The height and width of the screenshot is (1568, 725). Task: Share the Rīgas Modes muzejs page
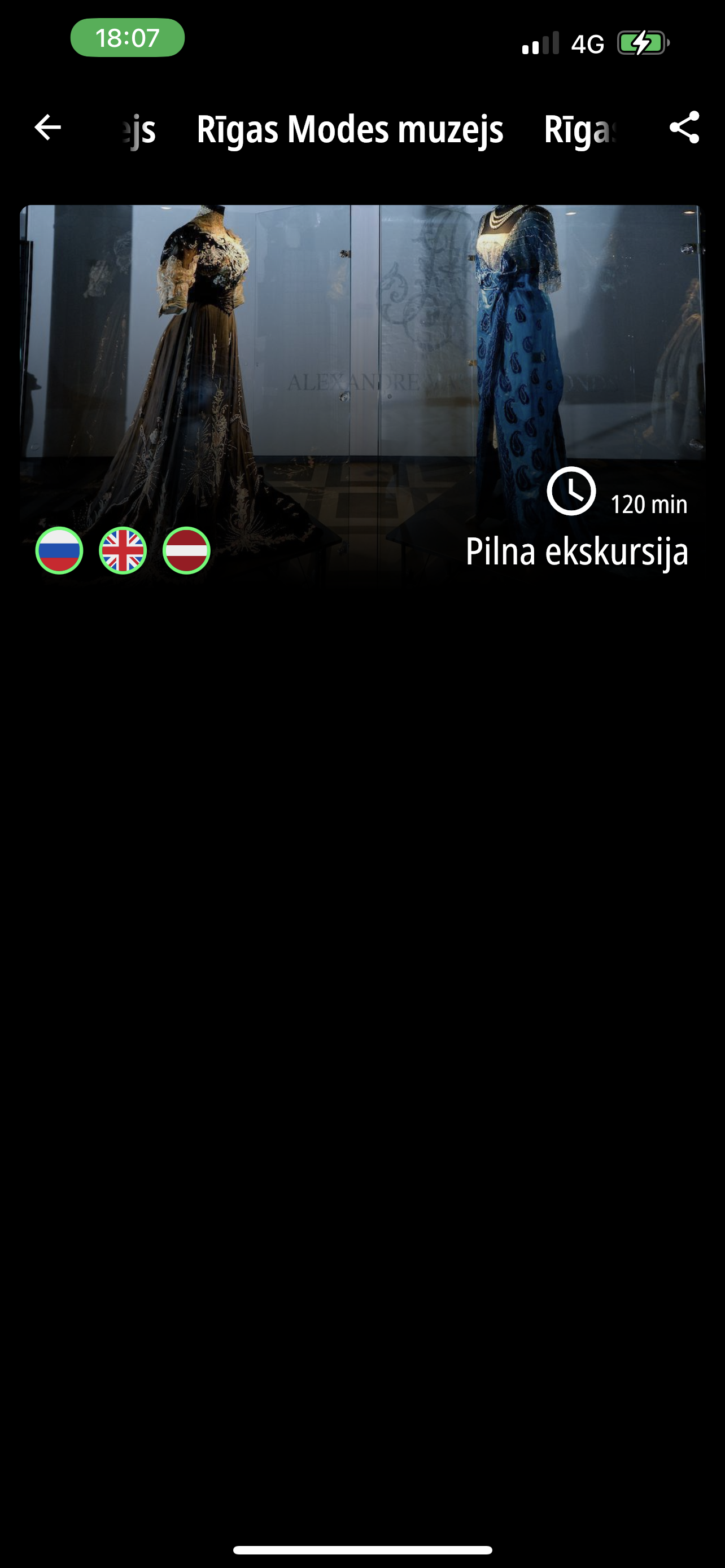pyautogui.click(x=684, y=128)
